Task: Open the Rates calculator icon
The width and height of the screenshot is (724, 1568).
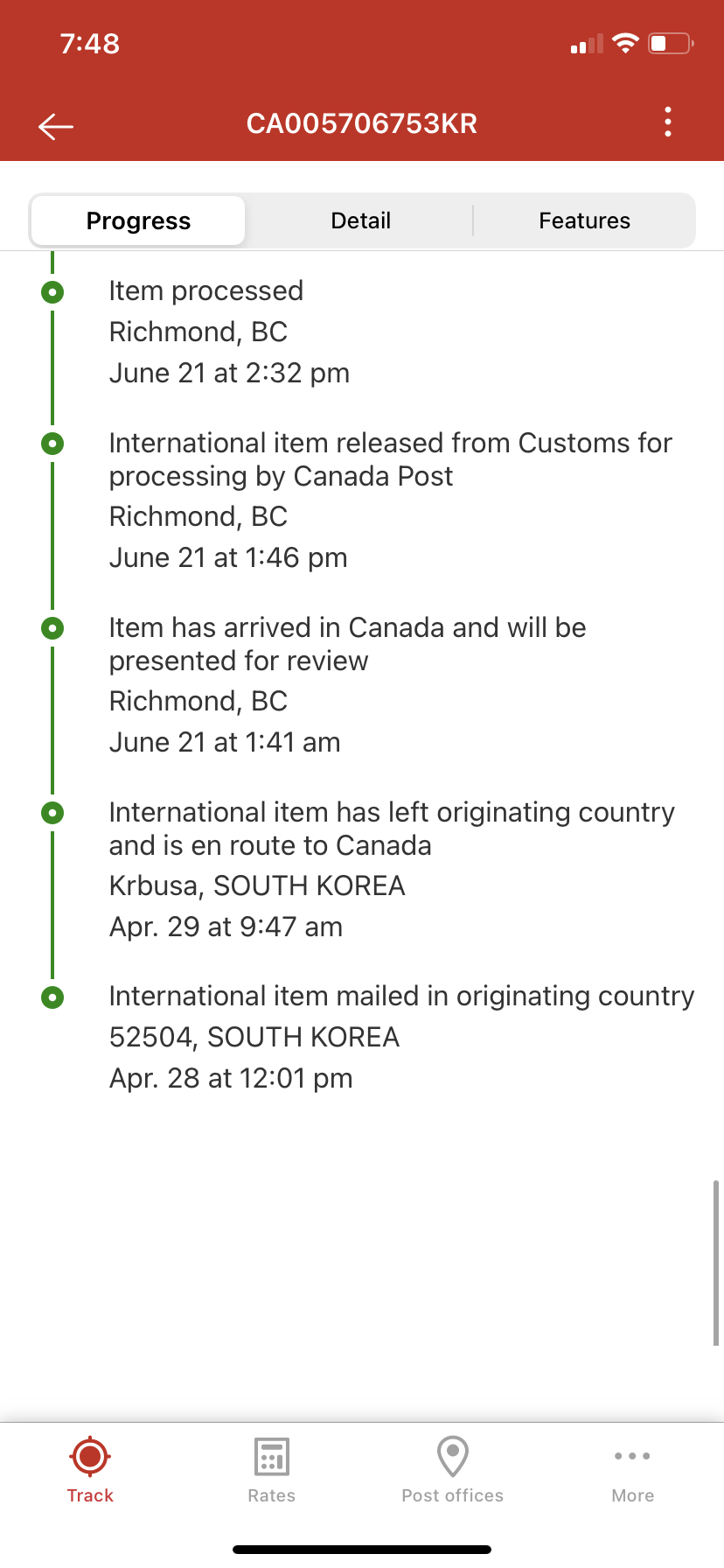Action: 270,1455
